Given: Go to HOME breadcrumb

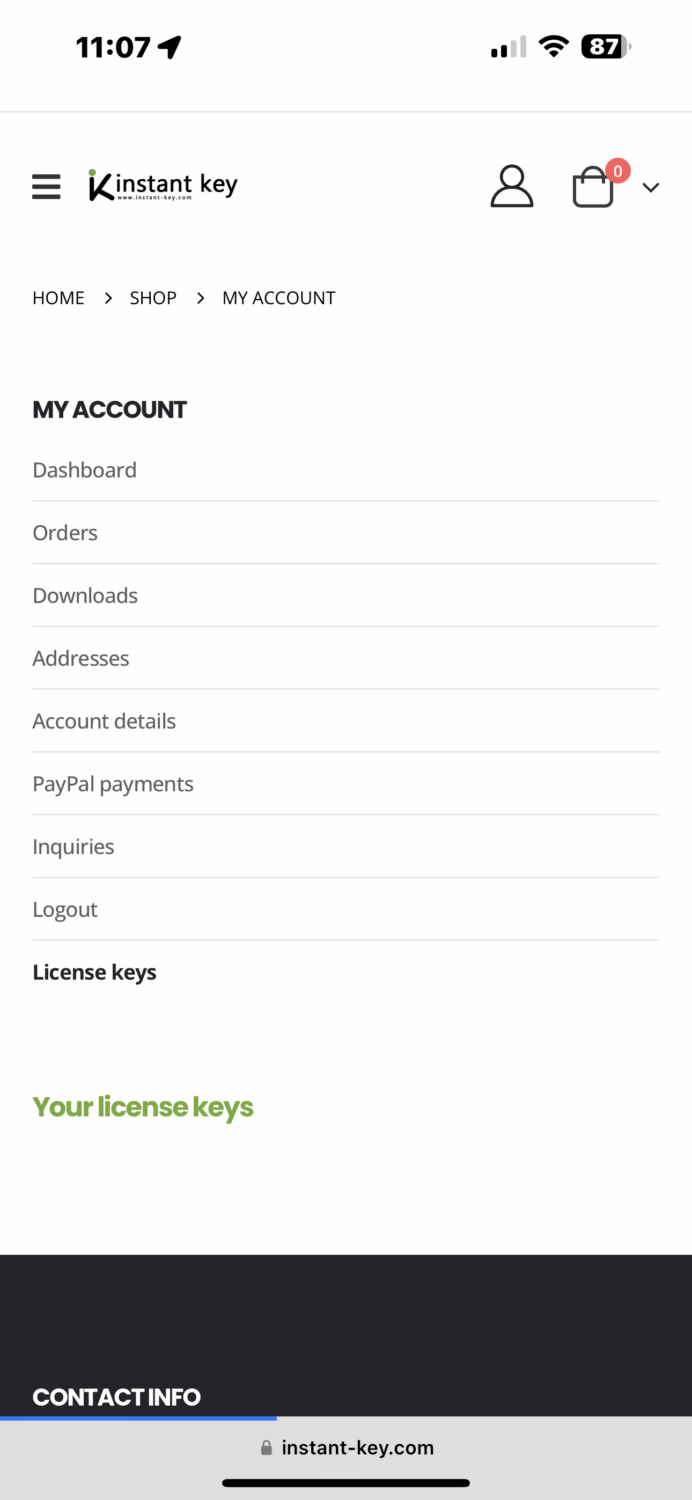Looking at the screenshot, I should pos(58,298).
